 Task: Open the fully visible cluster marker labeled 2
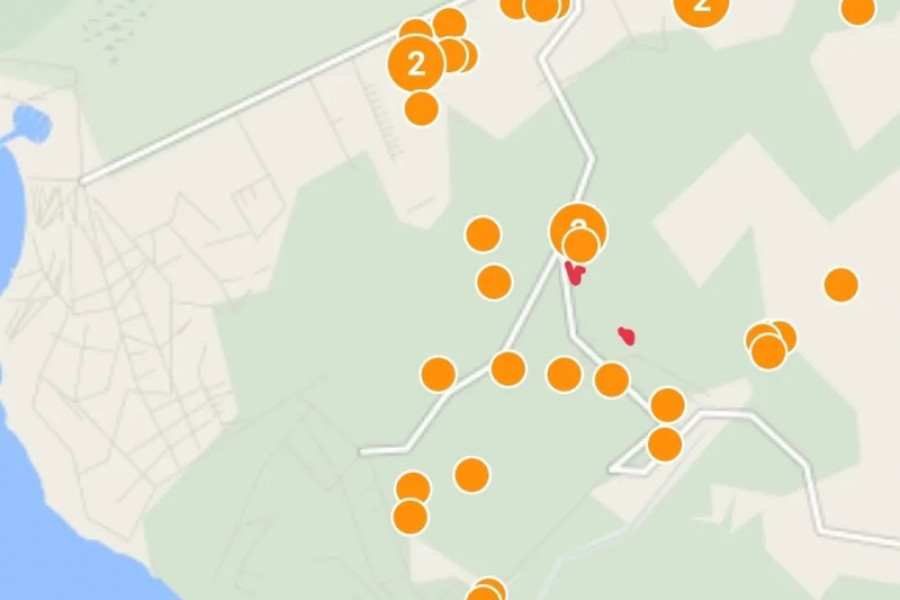pyautogui.click(x=416, y=64)
